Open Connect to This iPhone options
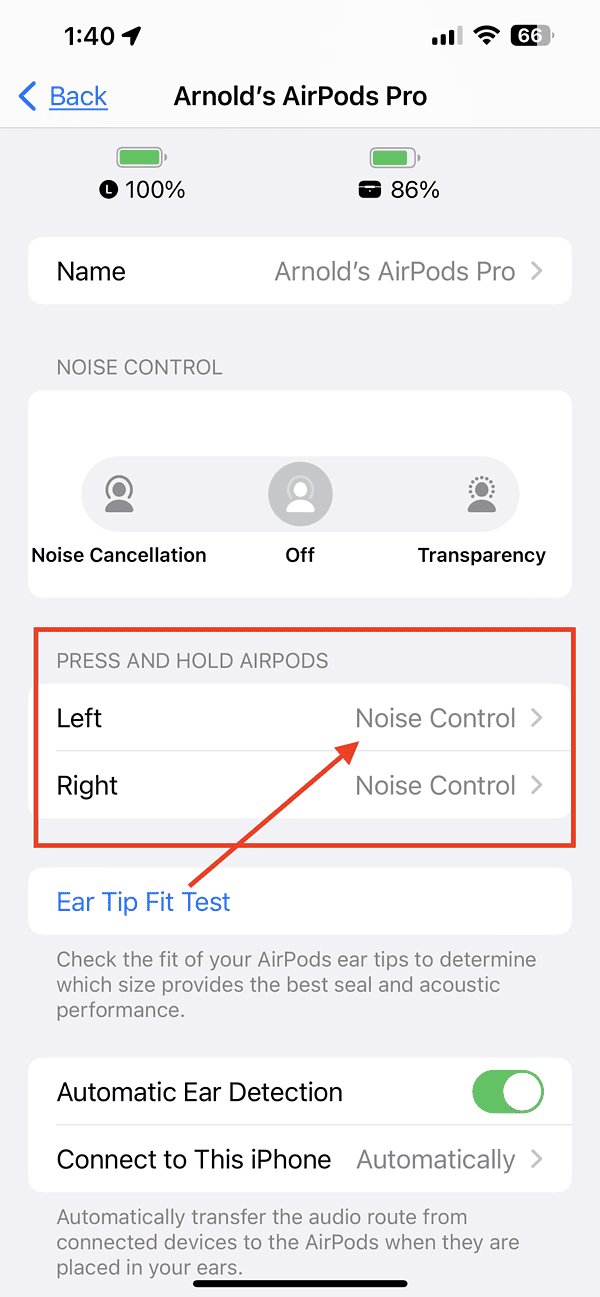 [300, 1160]
